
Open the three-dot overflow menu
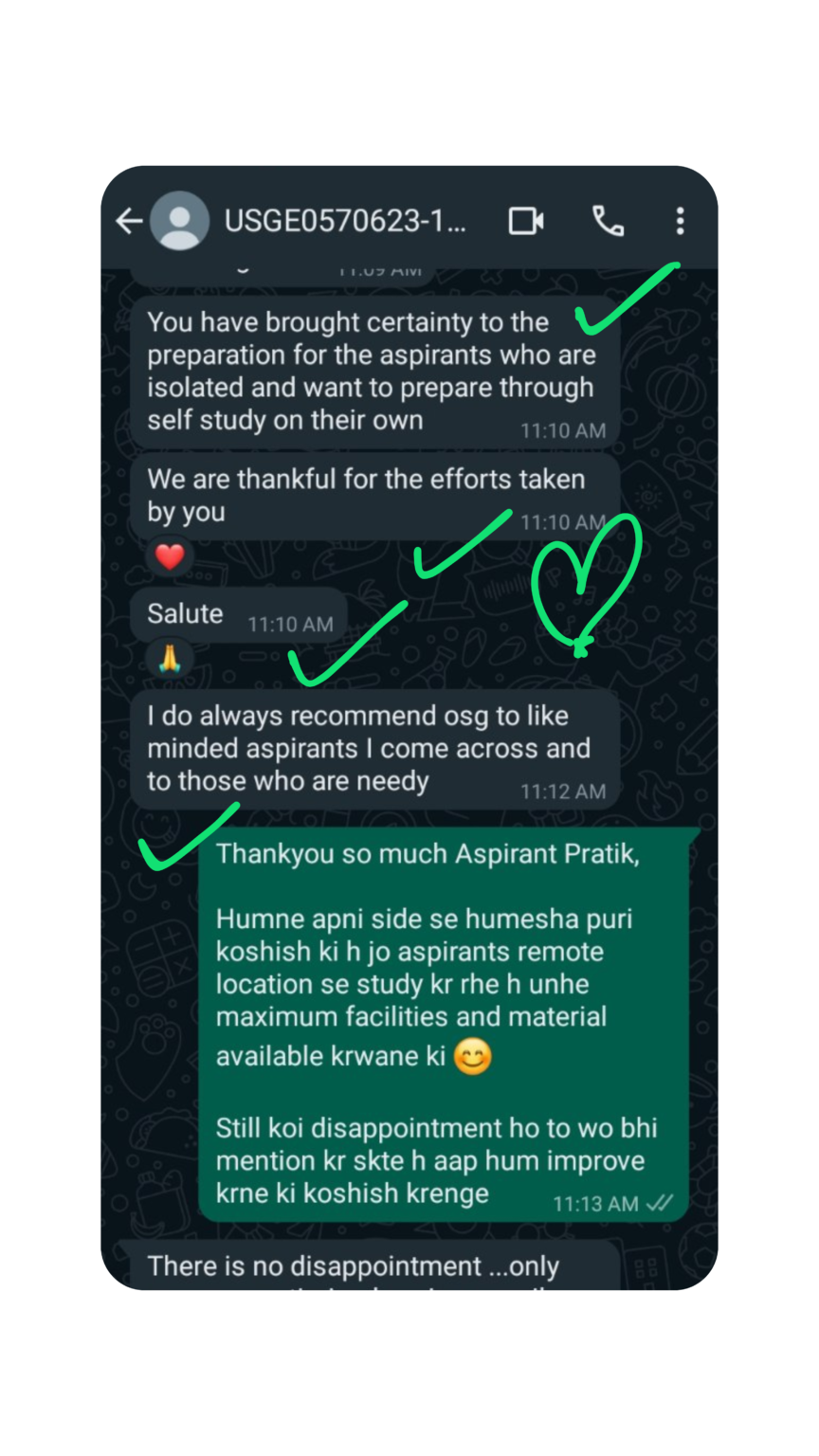tap(680, 219)
